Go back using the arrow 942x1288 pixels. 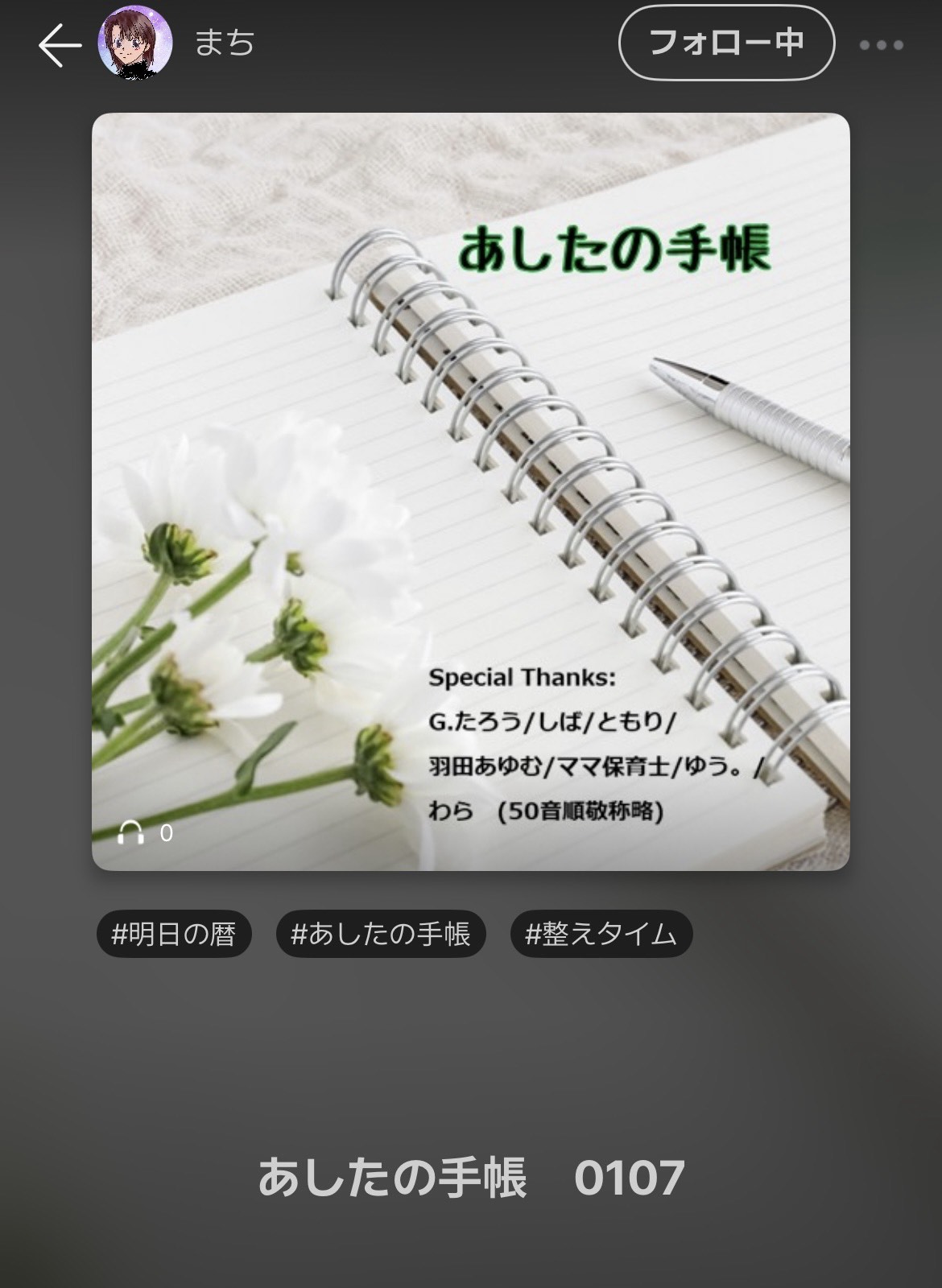coord(60,45)
